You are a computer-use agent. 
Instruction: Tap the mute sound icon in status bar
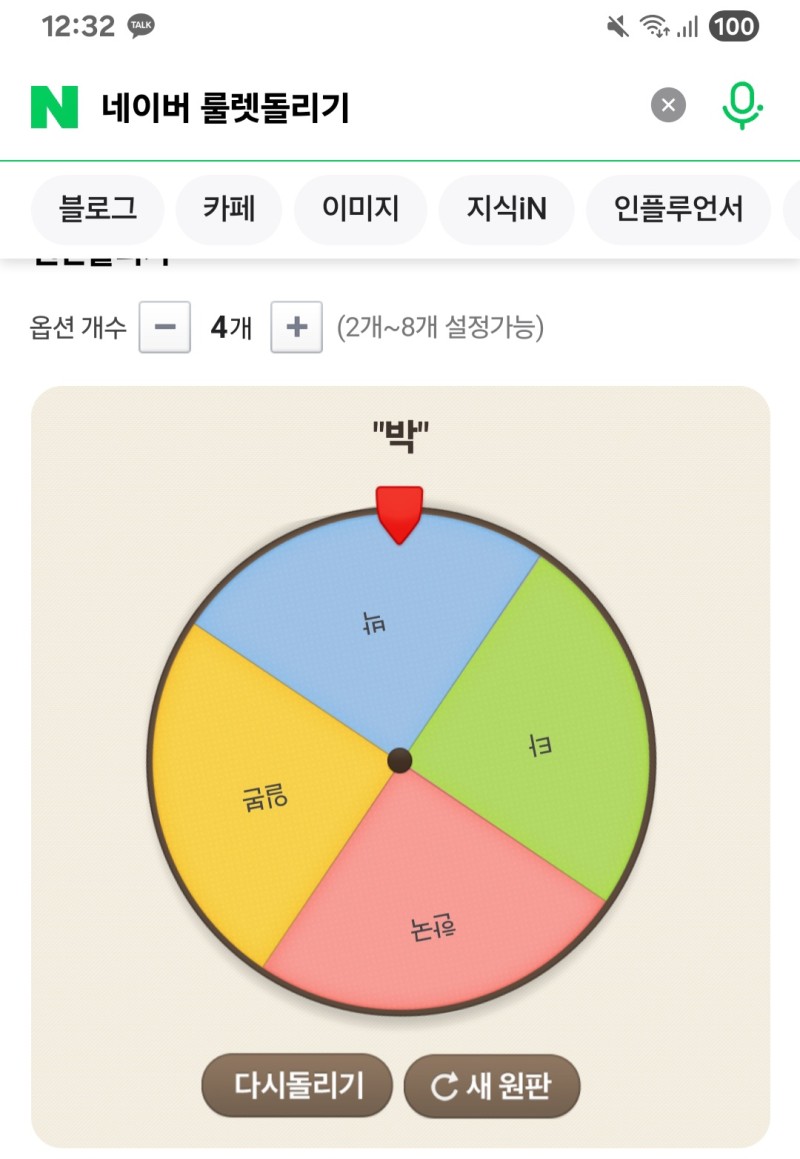pos(617,26)
